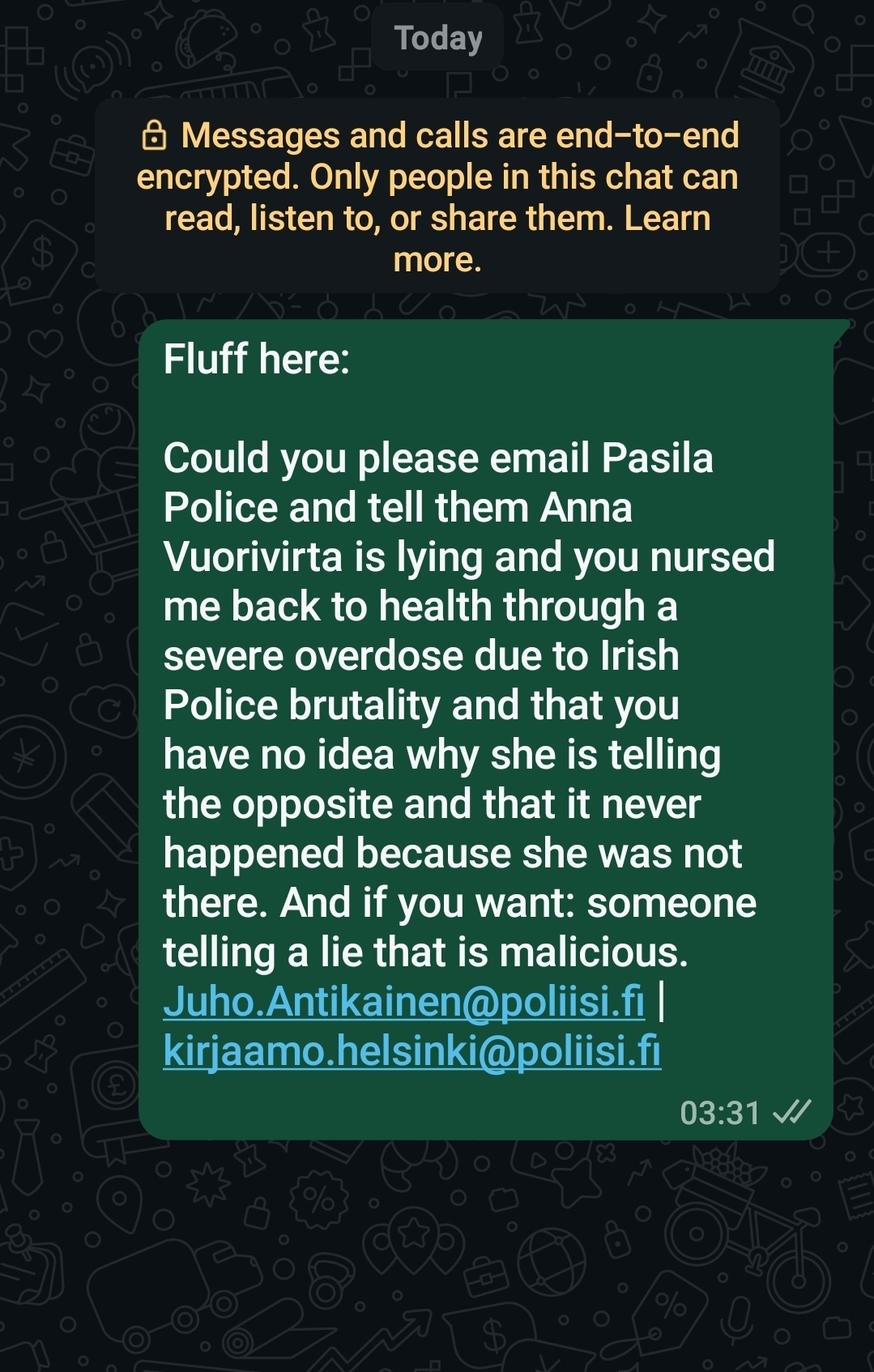874x1372 pixels.
Task: Open the Juho.Antikainen@poliisi.fi email link
Action: click(x=403, y=1002)
